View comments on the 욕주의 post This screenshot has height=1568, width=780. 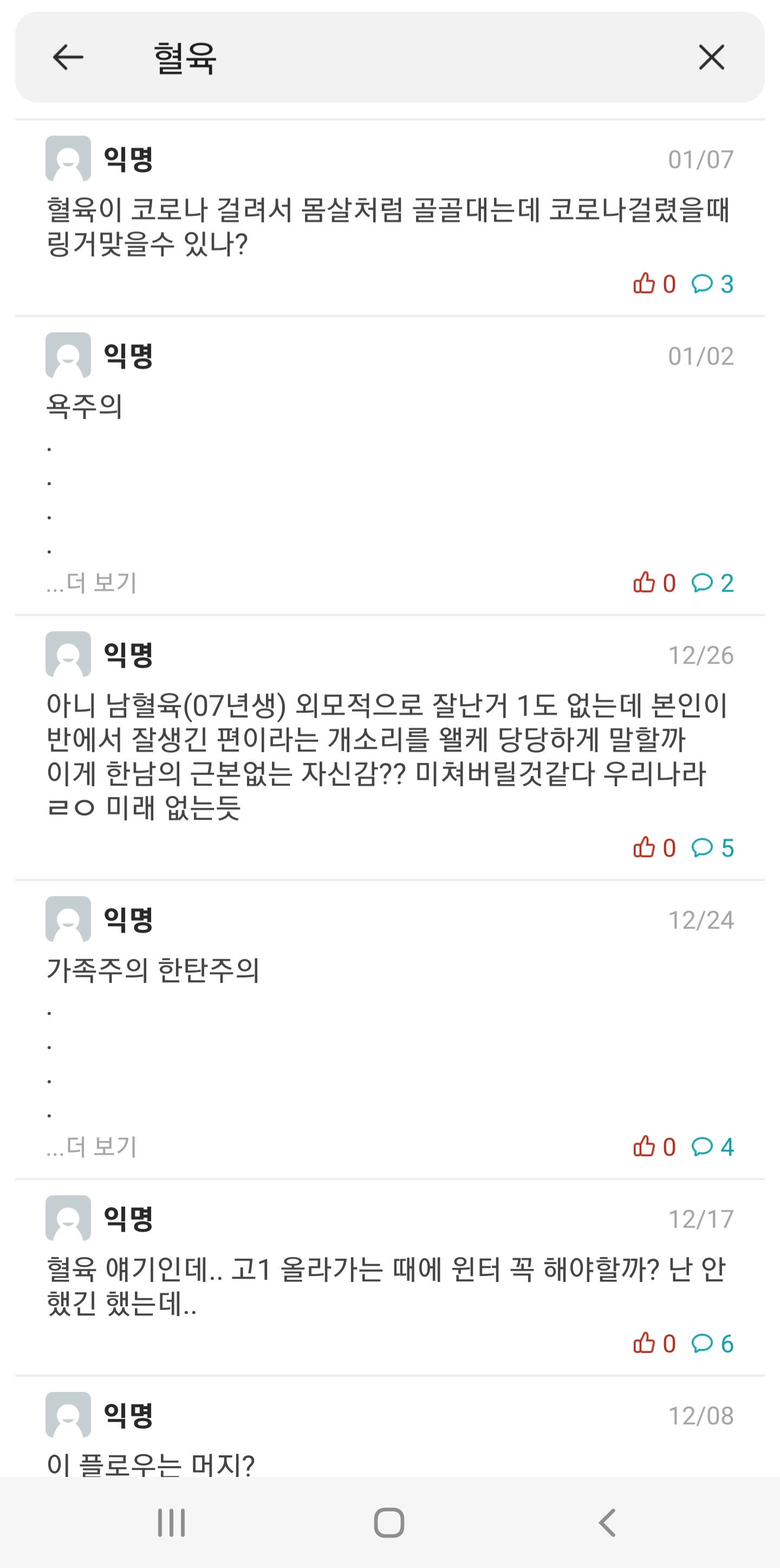712,583
